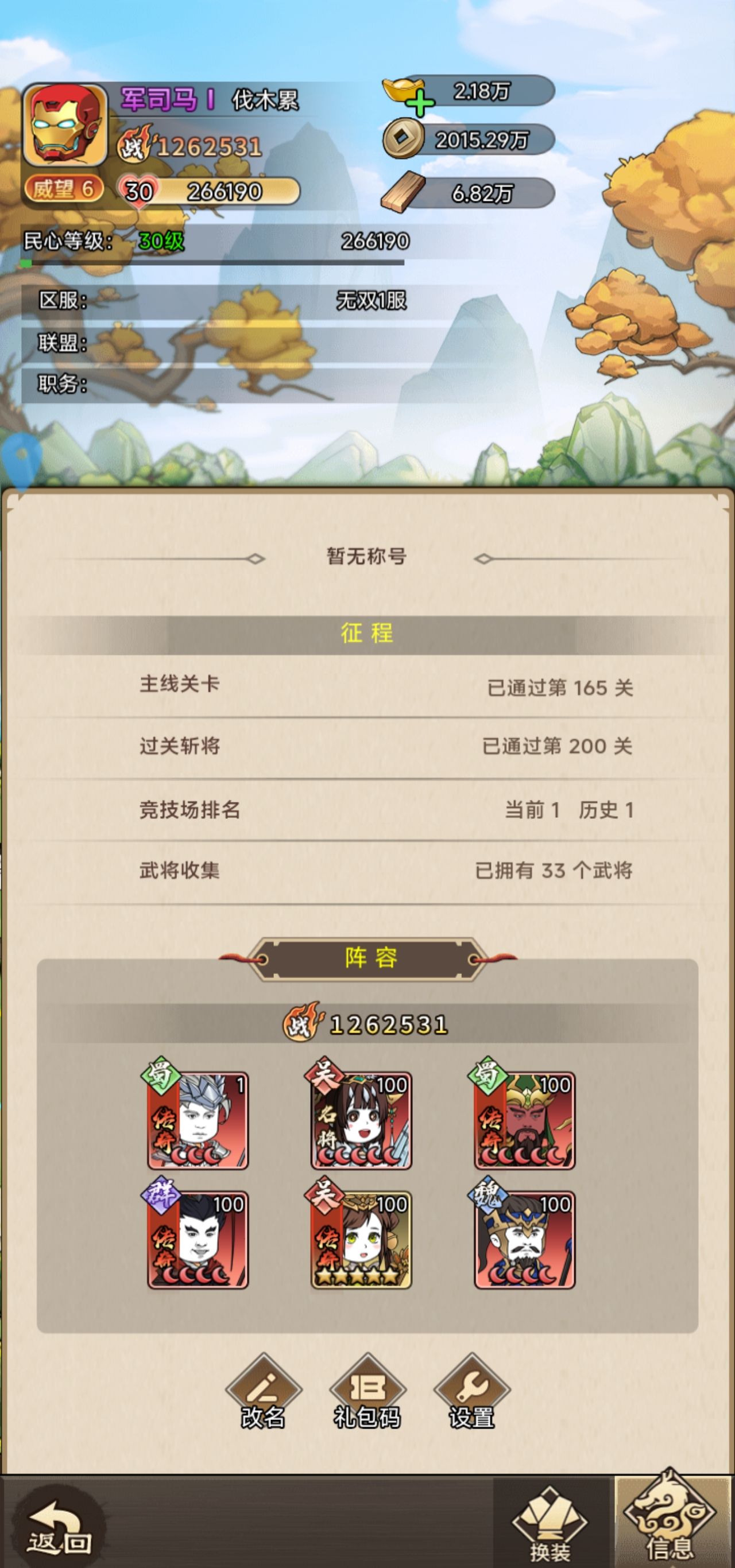Image resolution: width=735 pixels, height=1568 pixels.
Task: Select the 吴 名将 hero card
Action: (361, 1119)
